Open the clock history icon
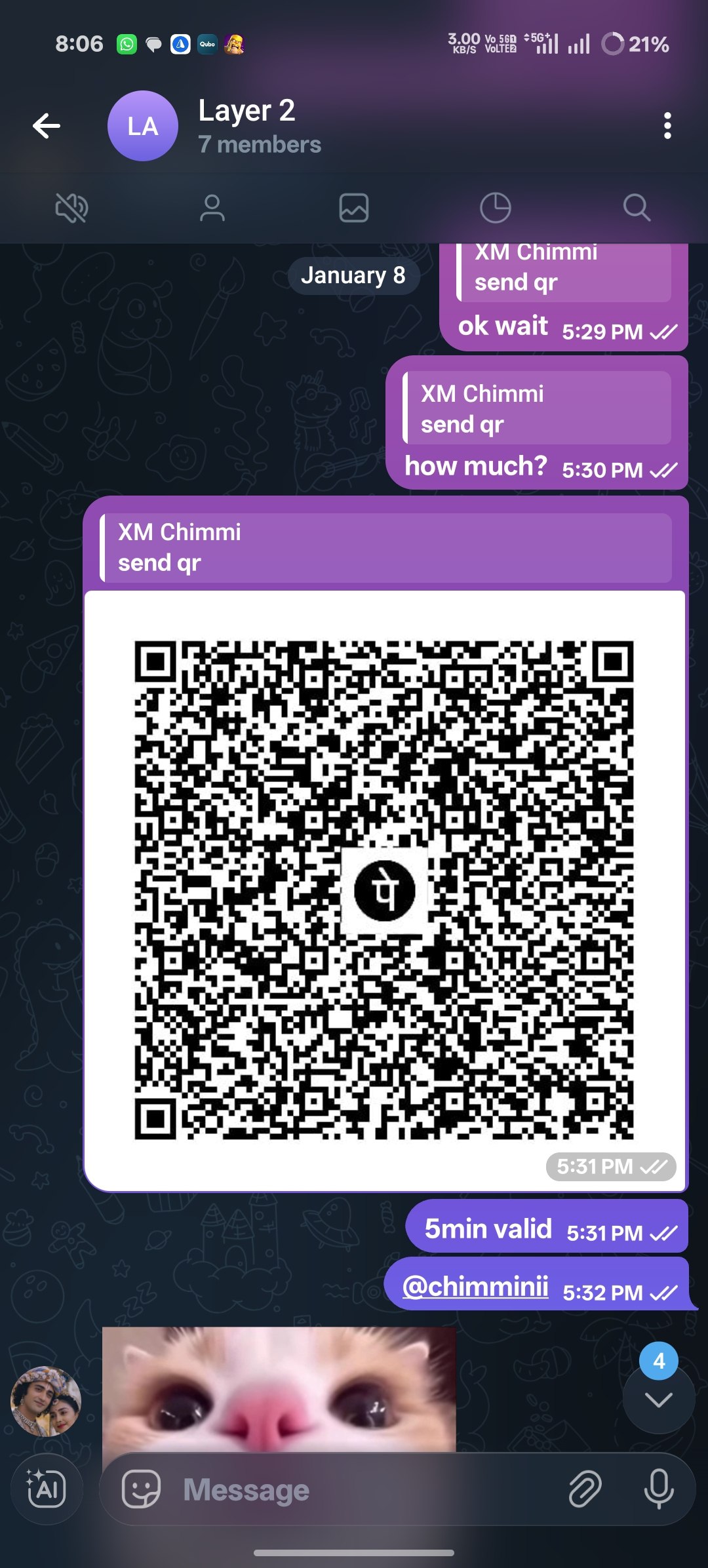Screen dimensions: 708x1568 pyautogui.click(x=495, y=208)
